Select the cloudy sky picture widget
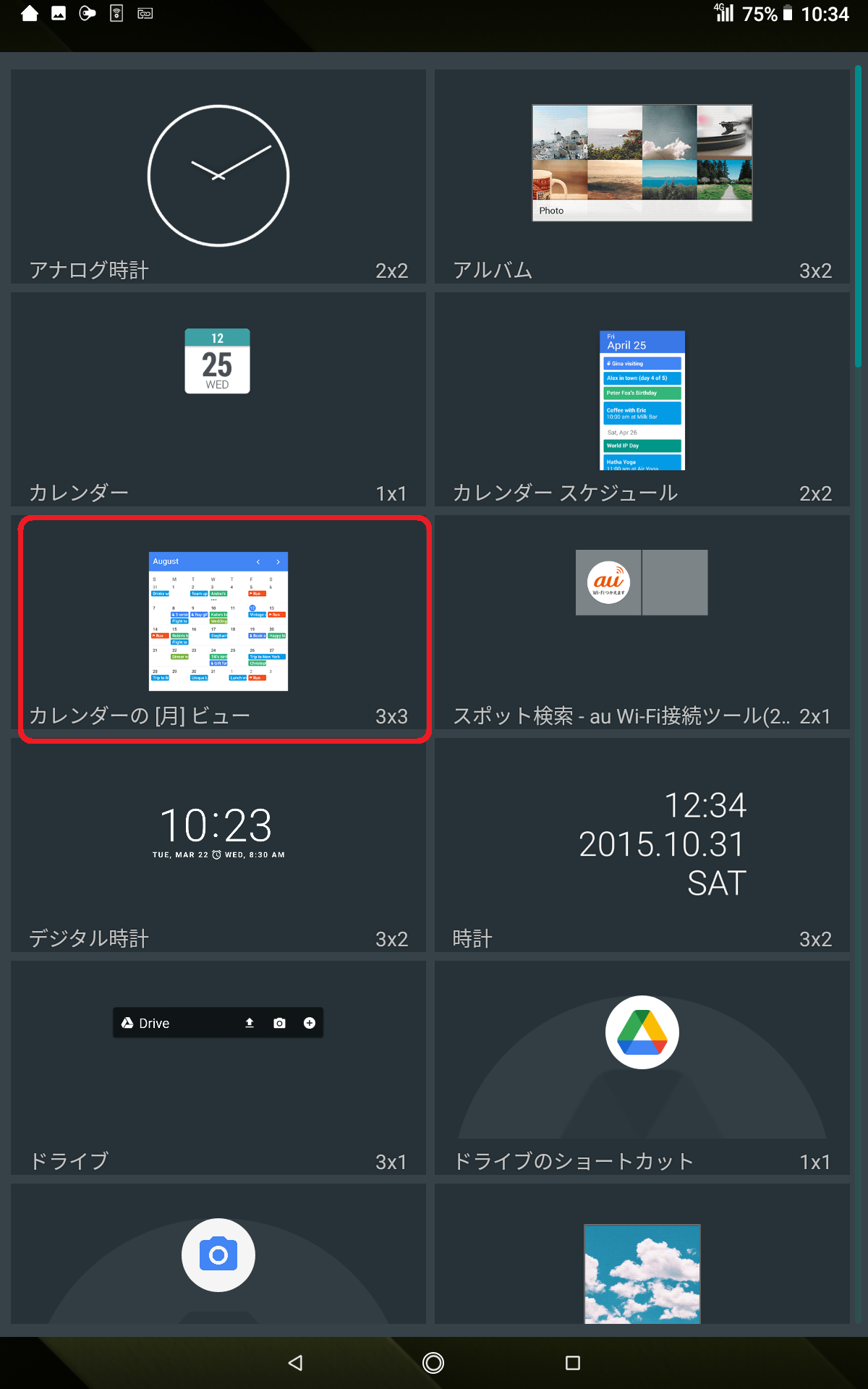Image resolution: width=868 pixels, height=1389 pixels. 642,1273
